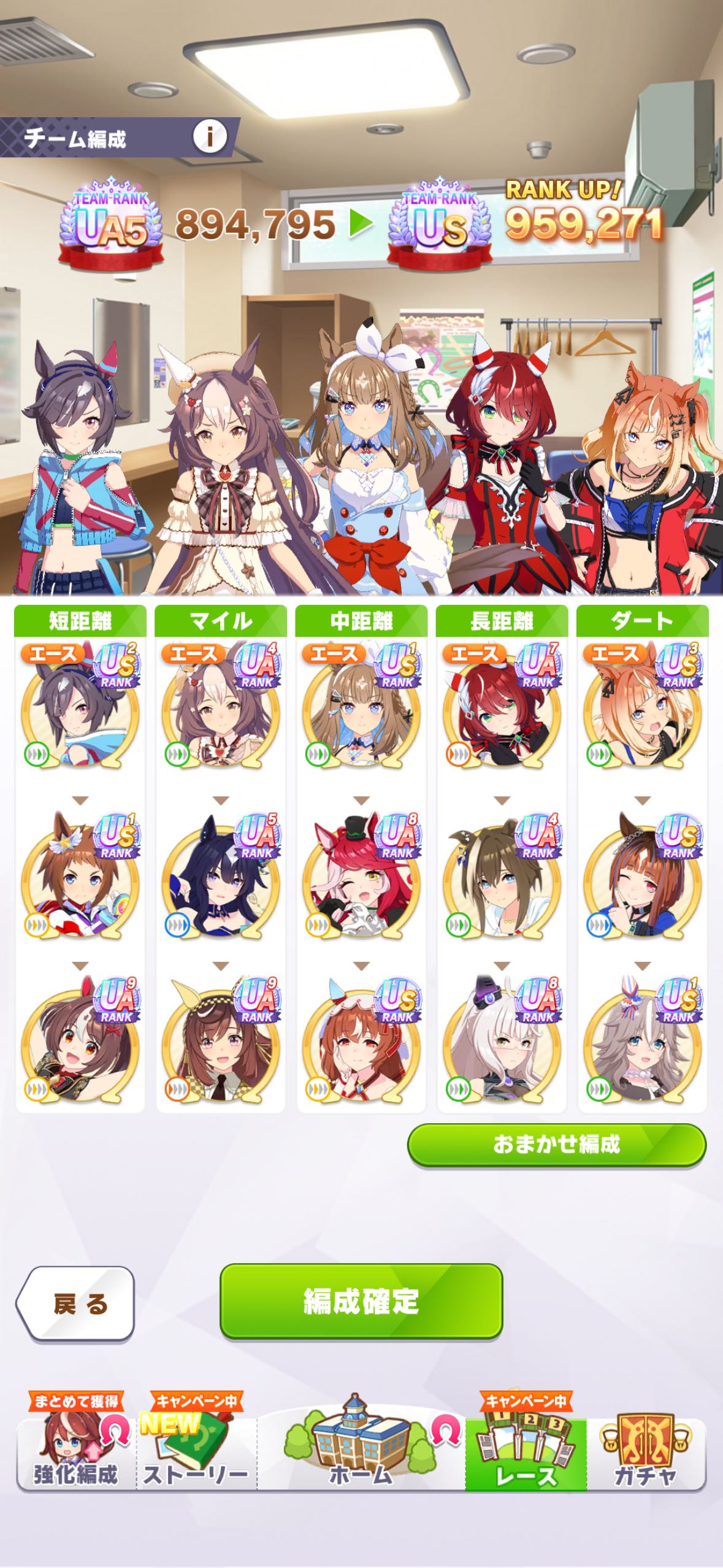Confirm the formation with 編成確定

(x=361, y=1300)
